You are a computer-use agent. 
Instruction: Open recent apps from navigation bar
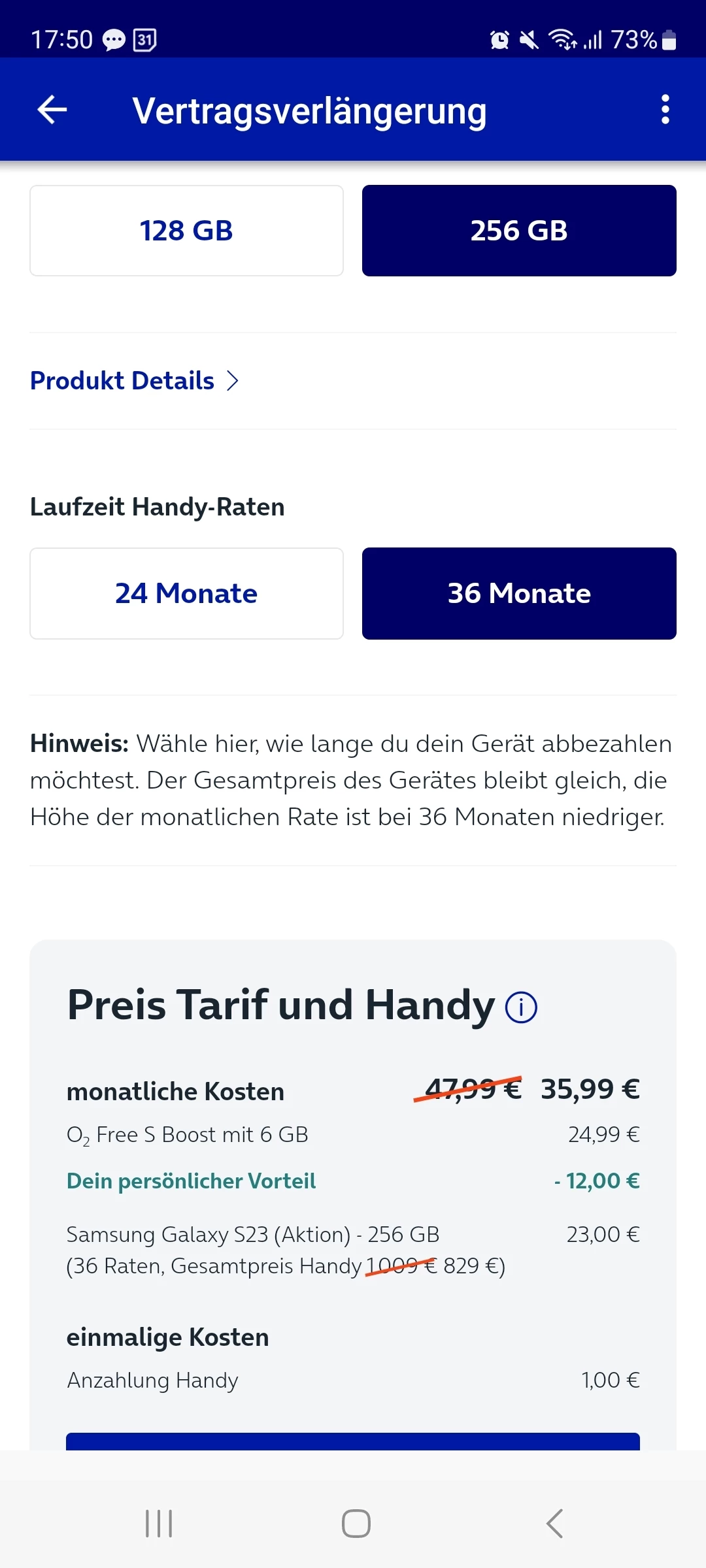pyautogui.click(x=159, y=1524)
